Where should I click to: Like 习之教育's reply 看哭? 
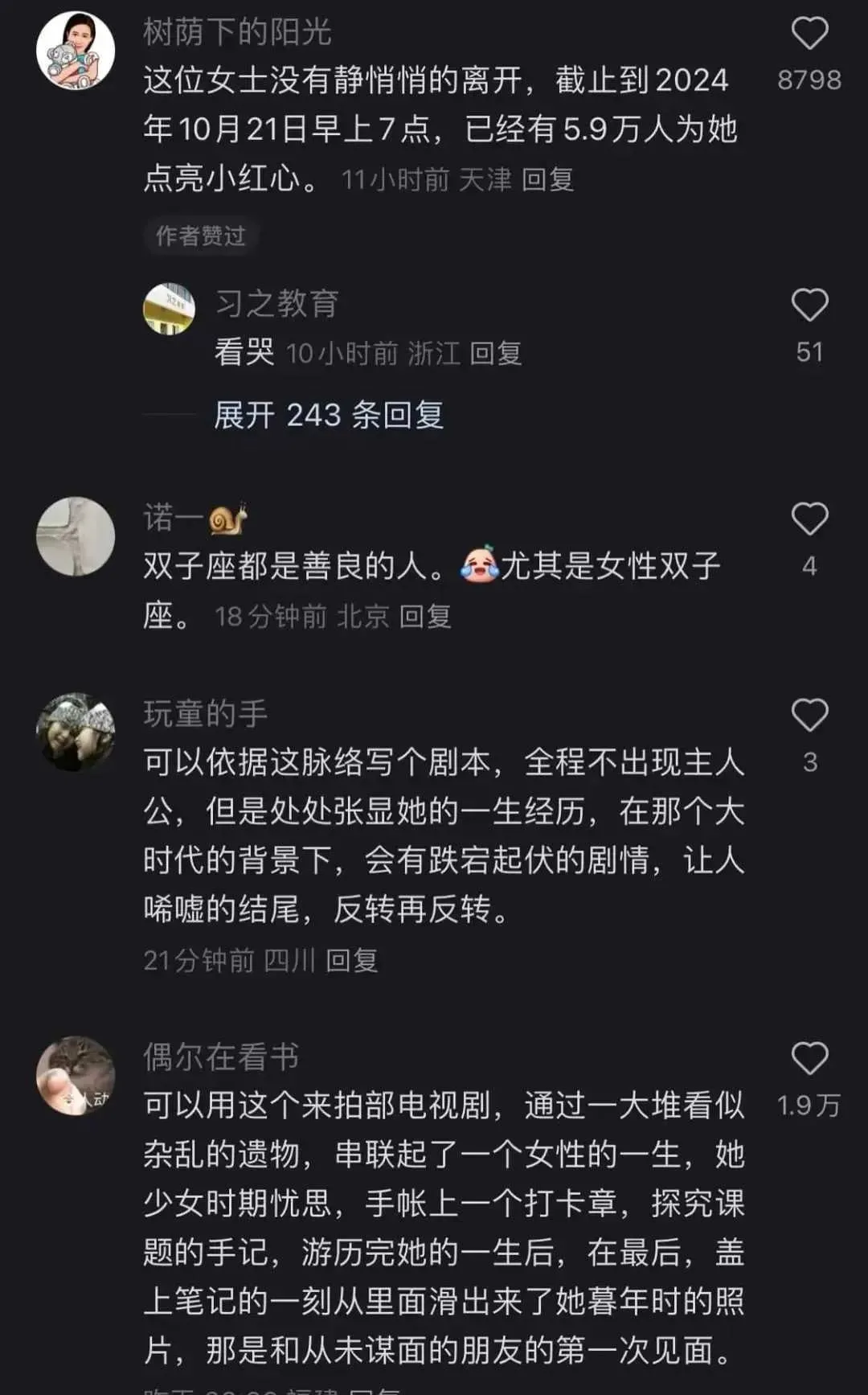click(x=809, y=306)
